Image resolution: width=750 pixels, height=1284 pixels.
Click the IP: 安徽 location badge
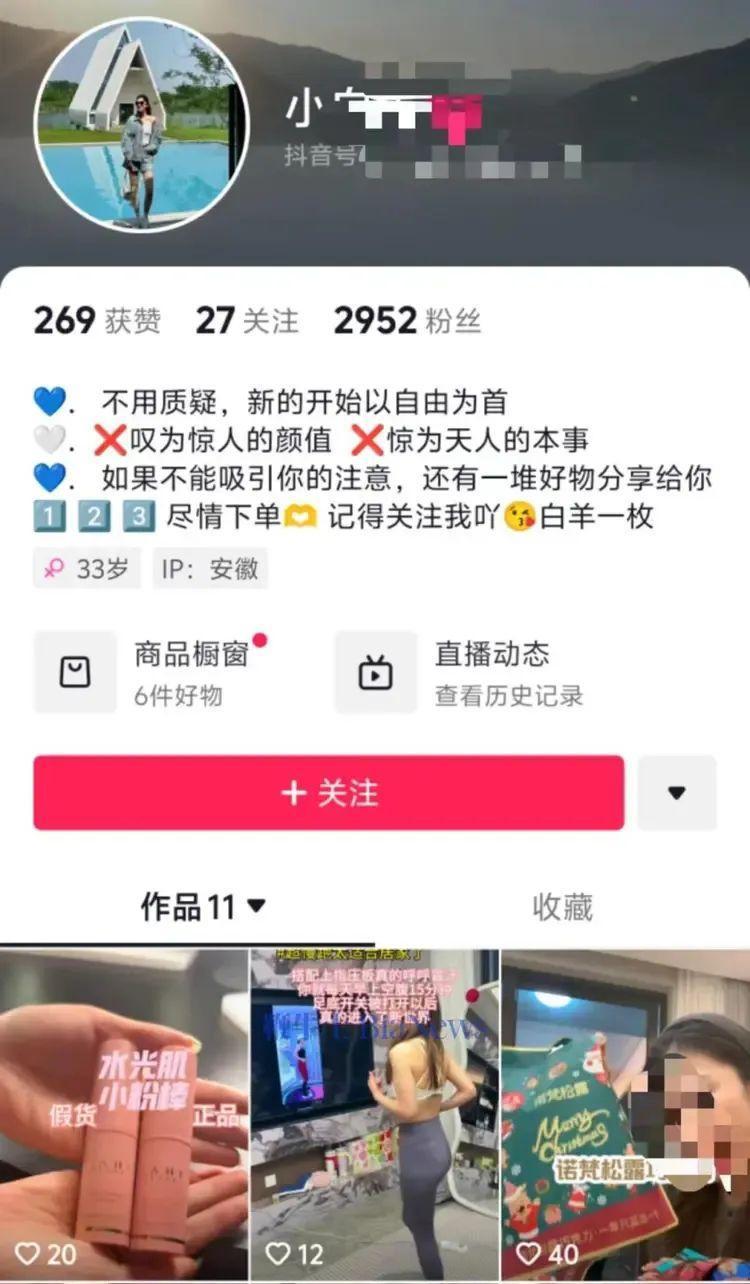(213, 568)
